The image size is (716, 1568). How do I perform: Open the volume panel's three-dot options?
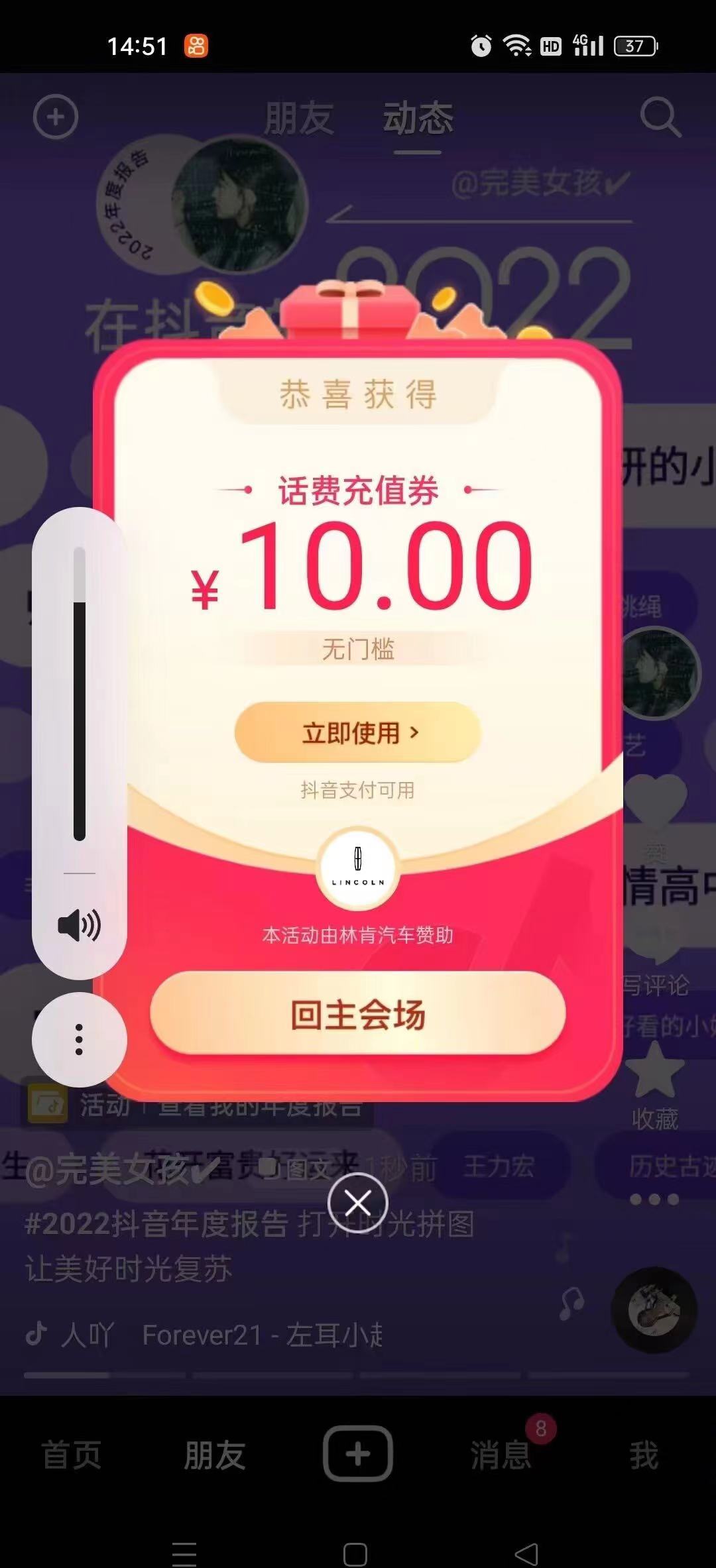pyautogui.click(x=79, y=1039)
